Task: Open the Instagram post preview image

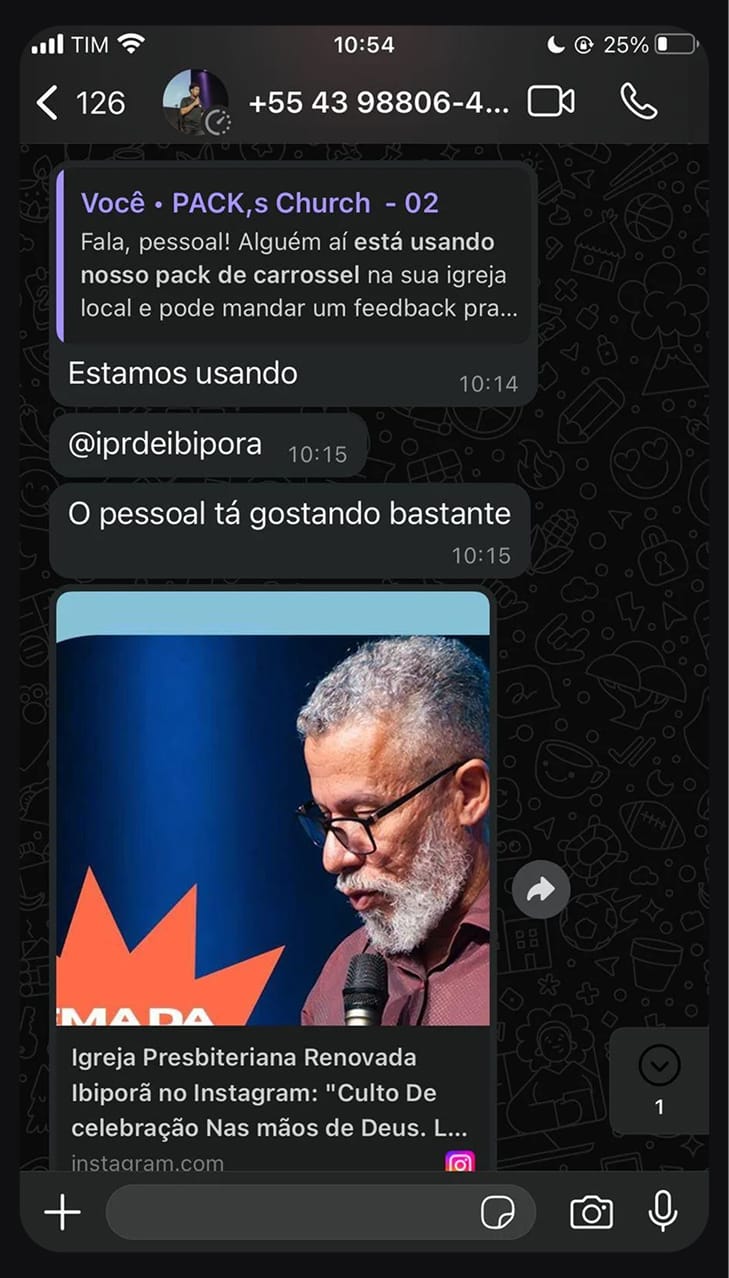Action: 272,808
